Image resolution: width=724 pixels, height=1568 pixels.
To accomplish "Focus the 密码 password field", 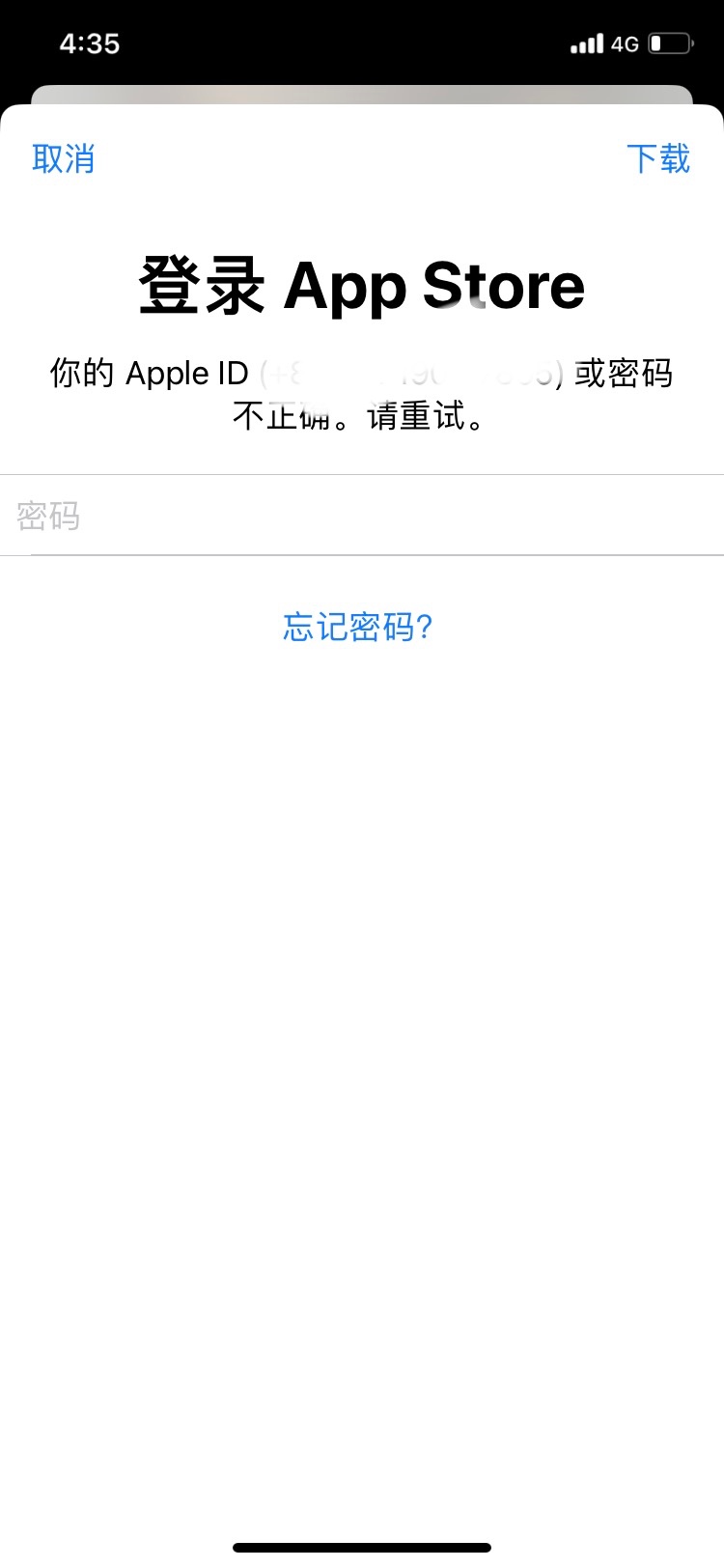I will (362, 516).
